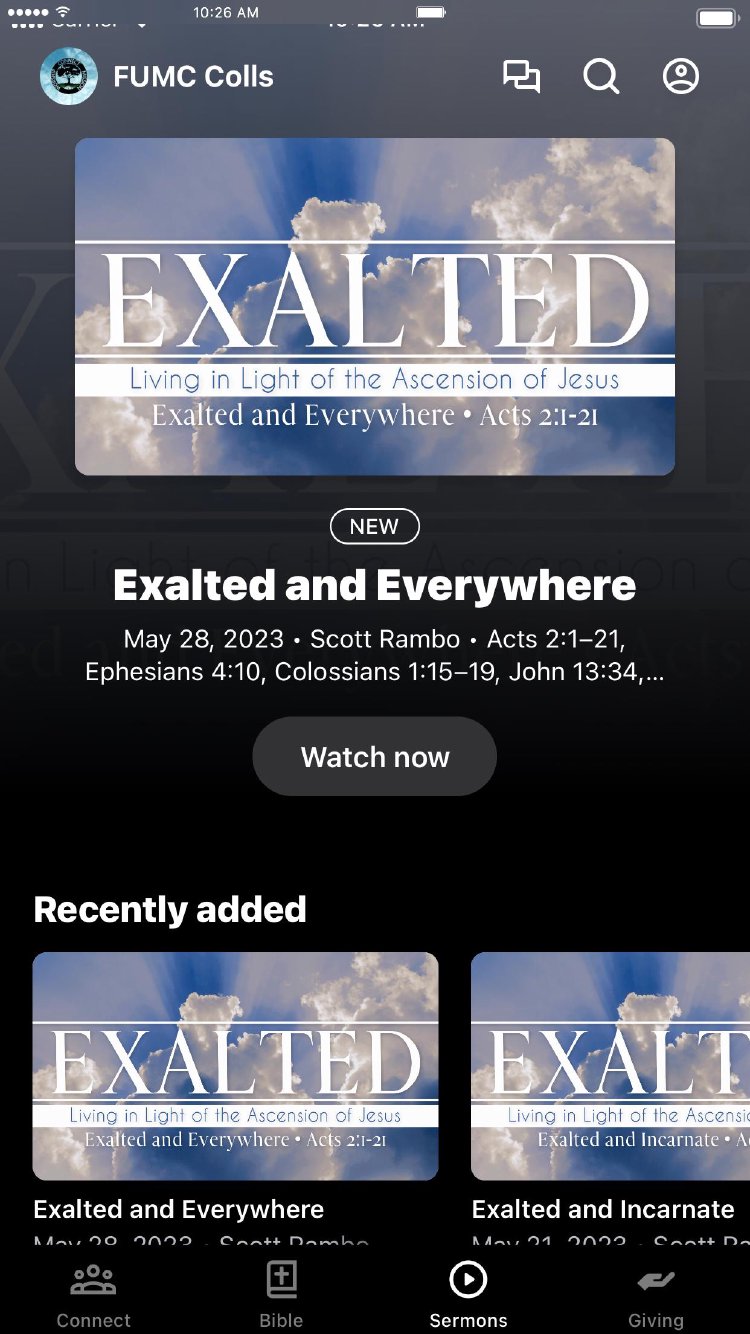Open the user profile icon
Image resolution: width=750 pixels, height=1334 pixels.
tap(681, 77)
